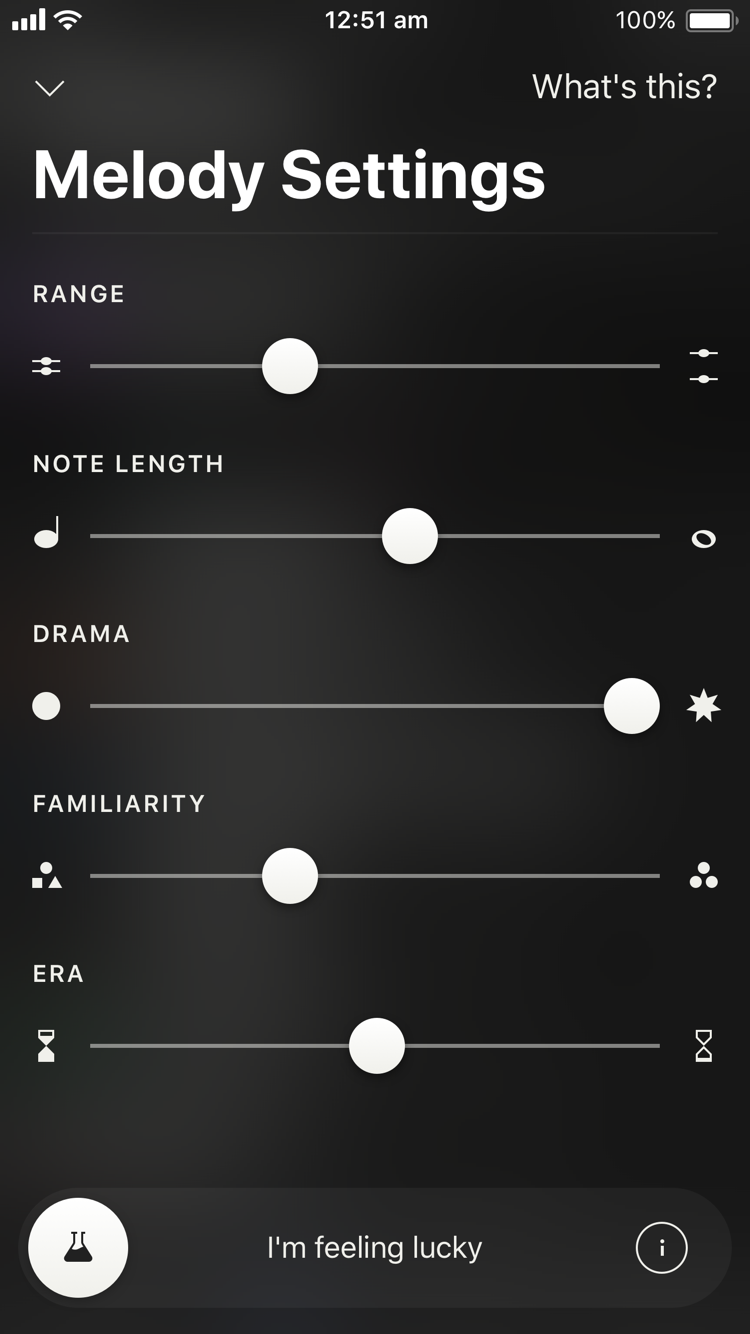Click the mixed shapes icon left of Familiarity
750x1334 pixels.
tap(46, 875)
